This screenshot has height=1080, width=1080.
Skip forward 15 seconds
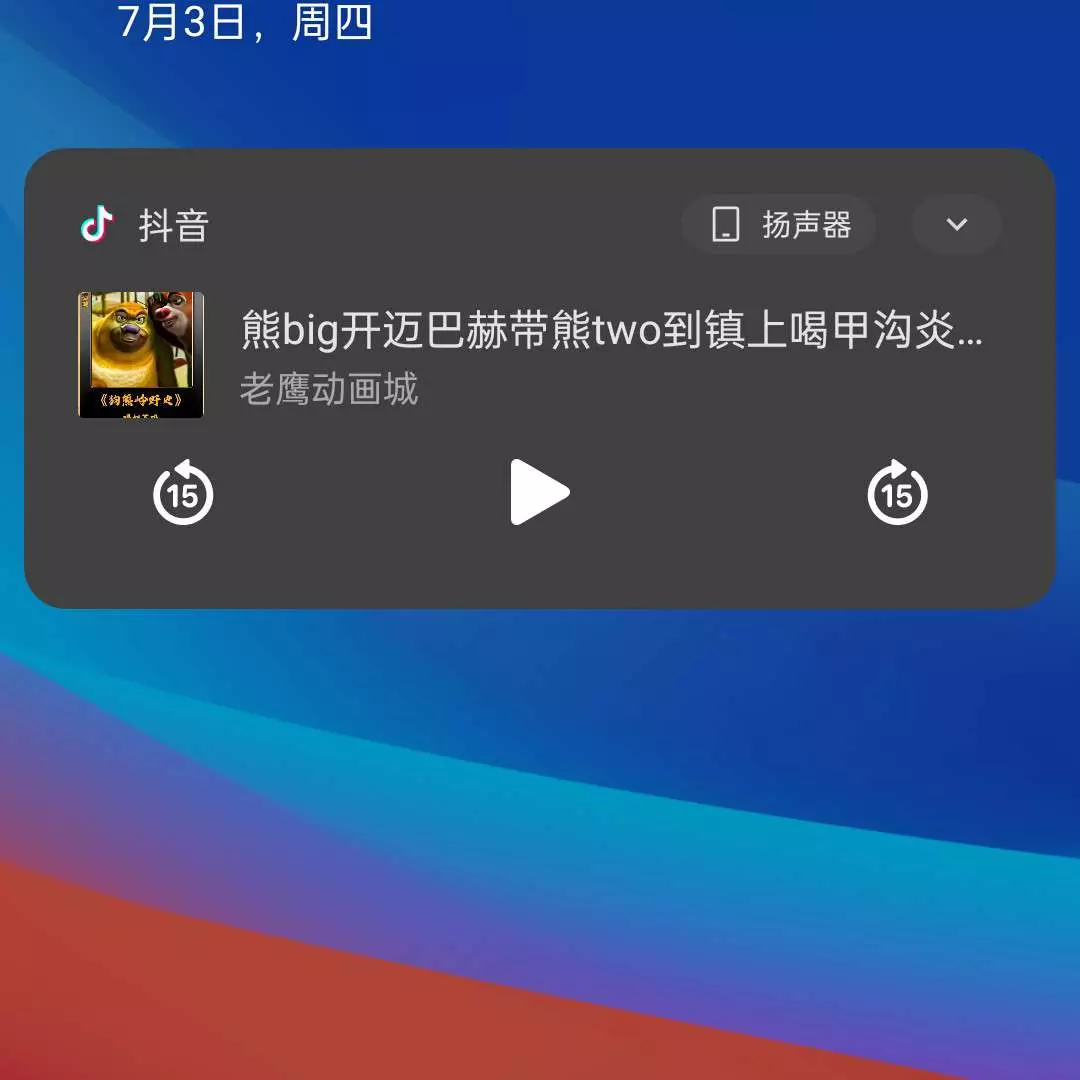[897, 493]
